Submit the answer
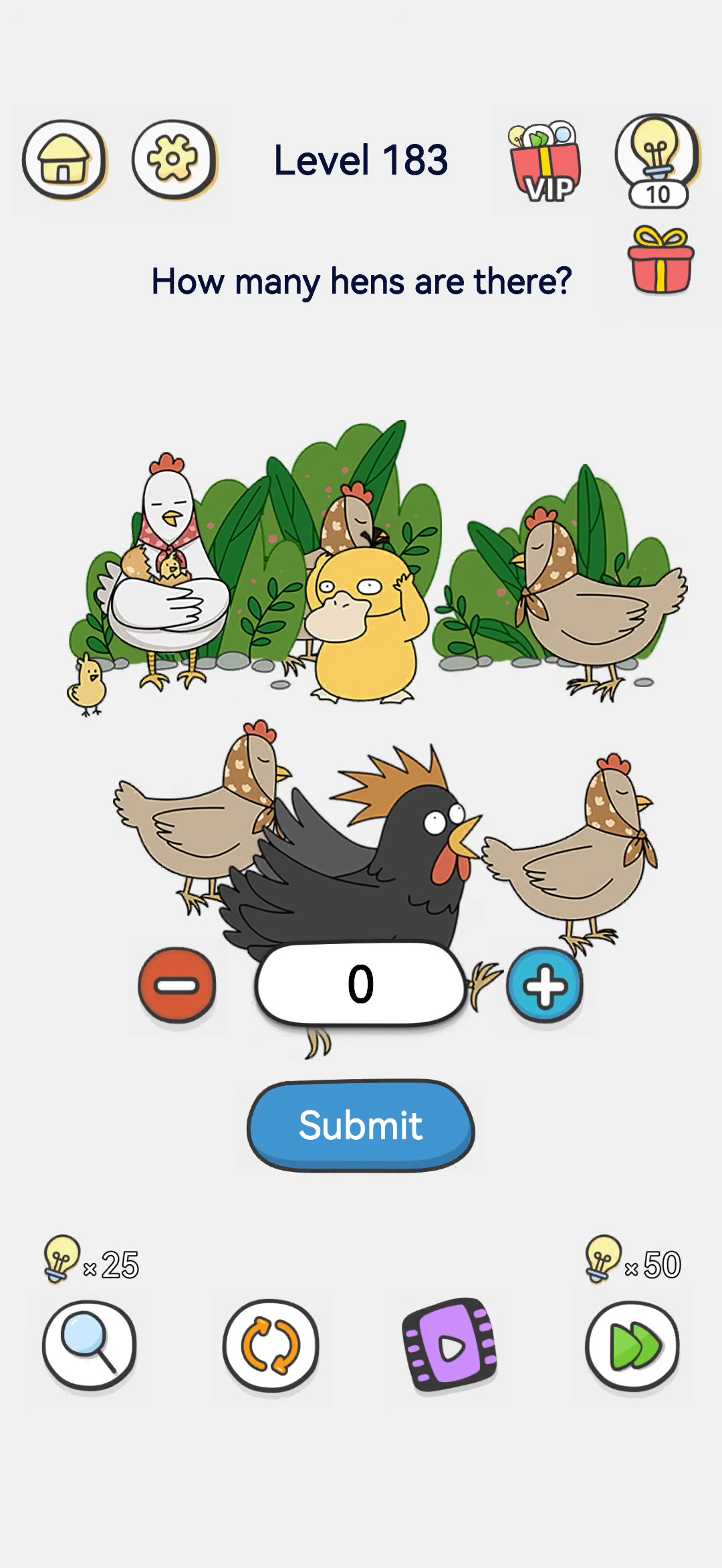This screenshot has height=1568, width=722. [361, 1125]
